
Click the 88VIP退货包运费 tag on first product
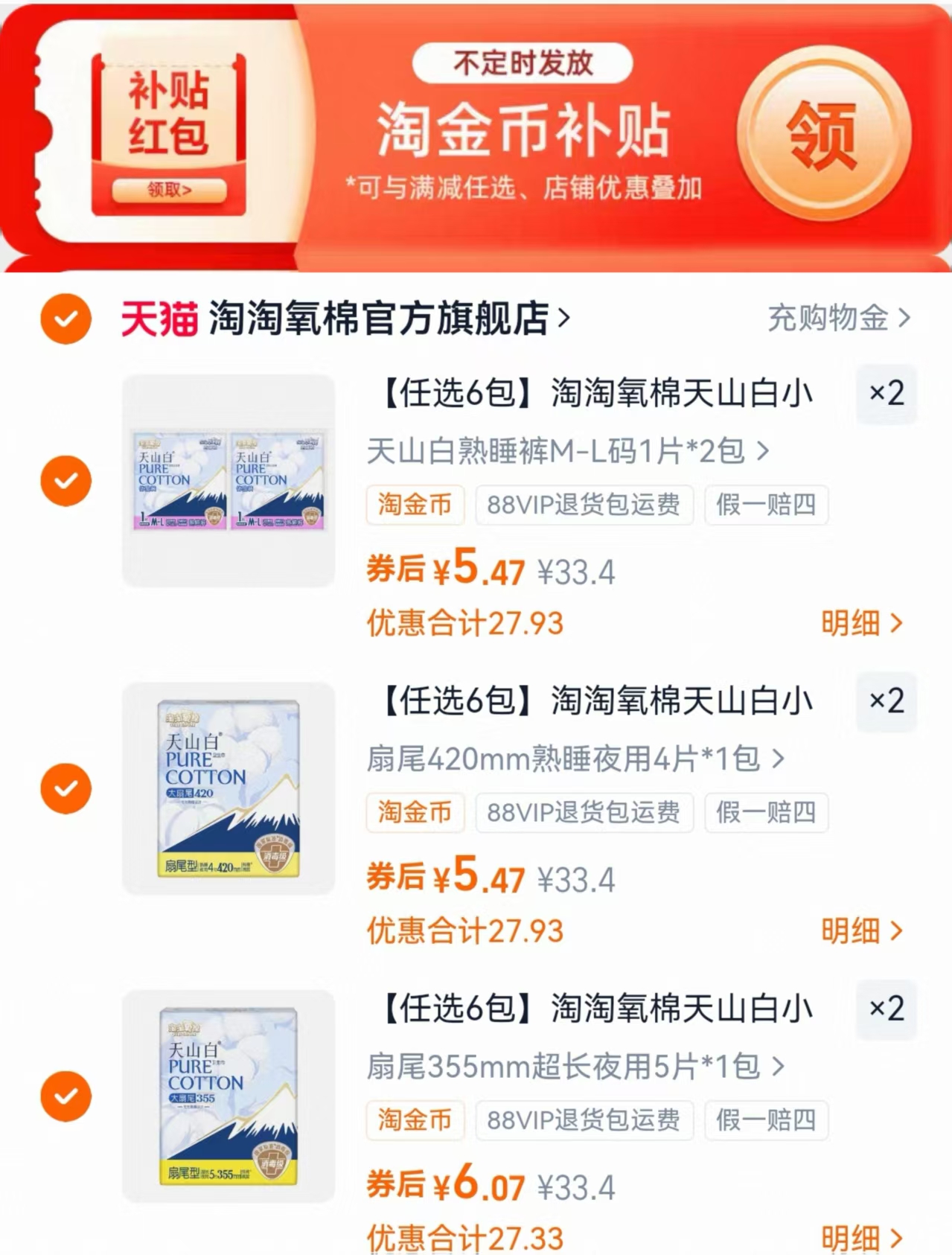[584, 505]
